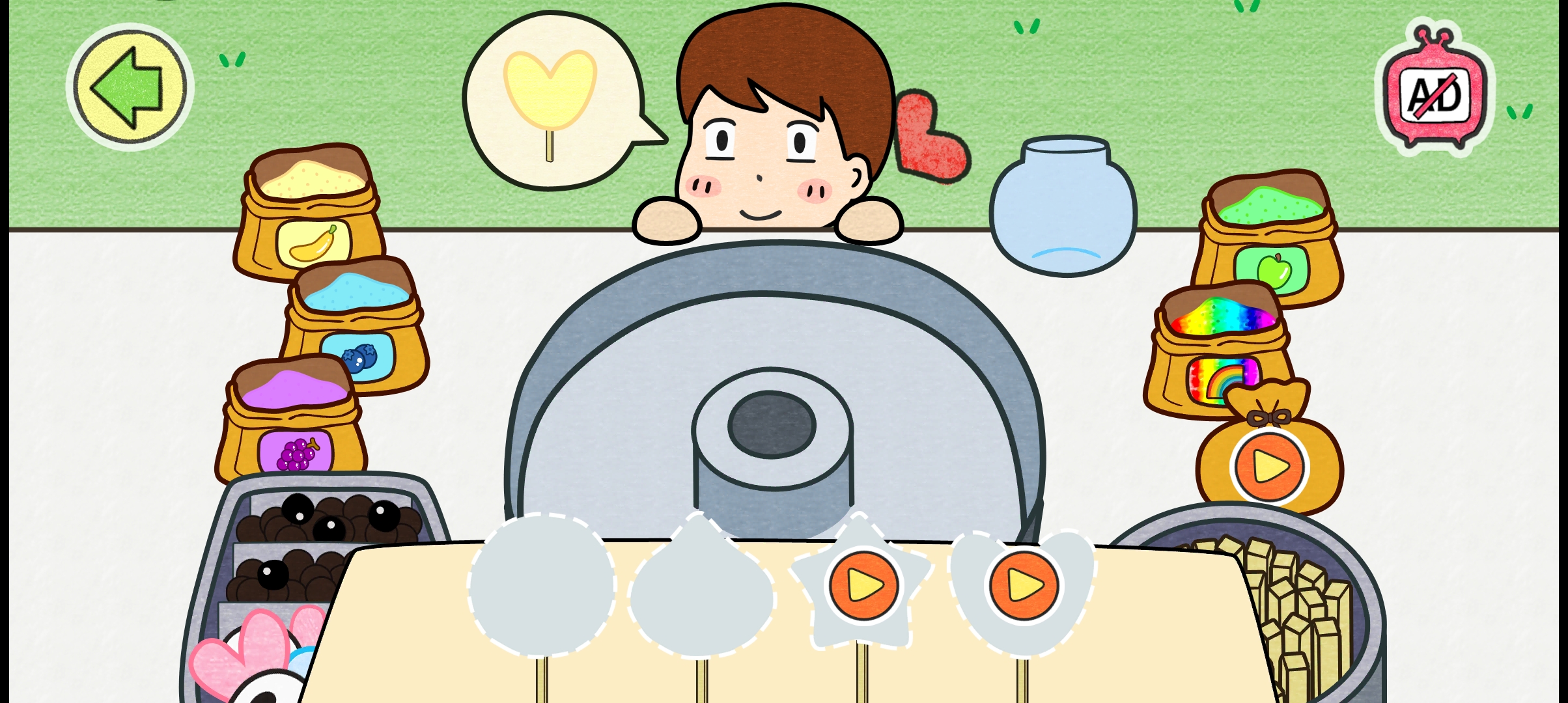The height and width of the screenshot is (703, 1568).
Task: Open the remove ads TV icon
Action: [x=1436, y=94]
